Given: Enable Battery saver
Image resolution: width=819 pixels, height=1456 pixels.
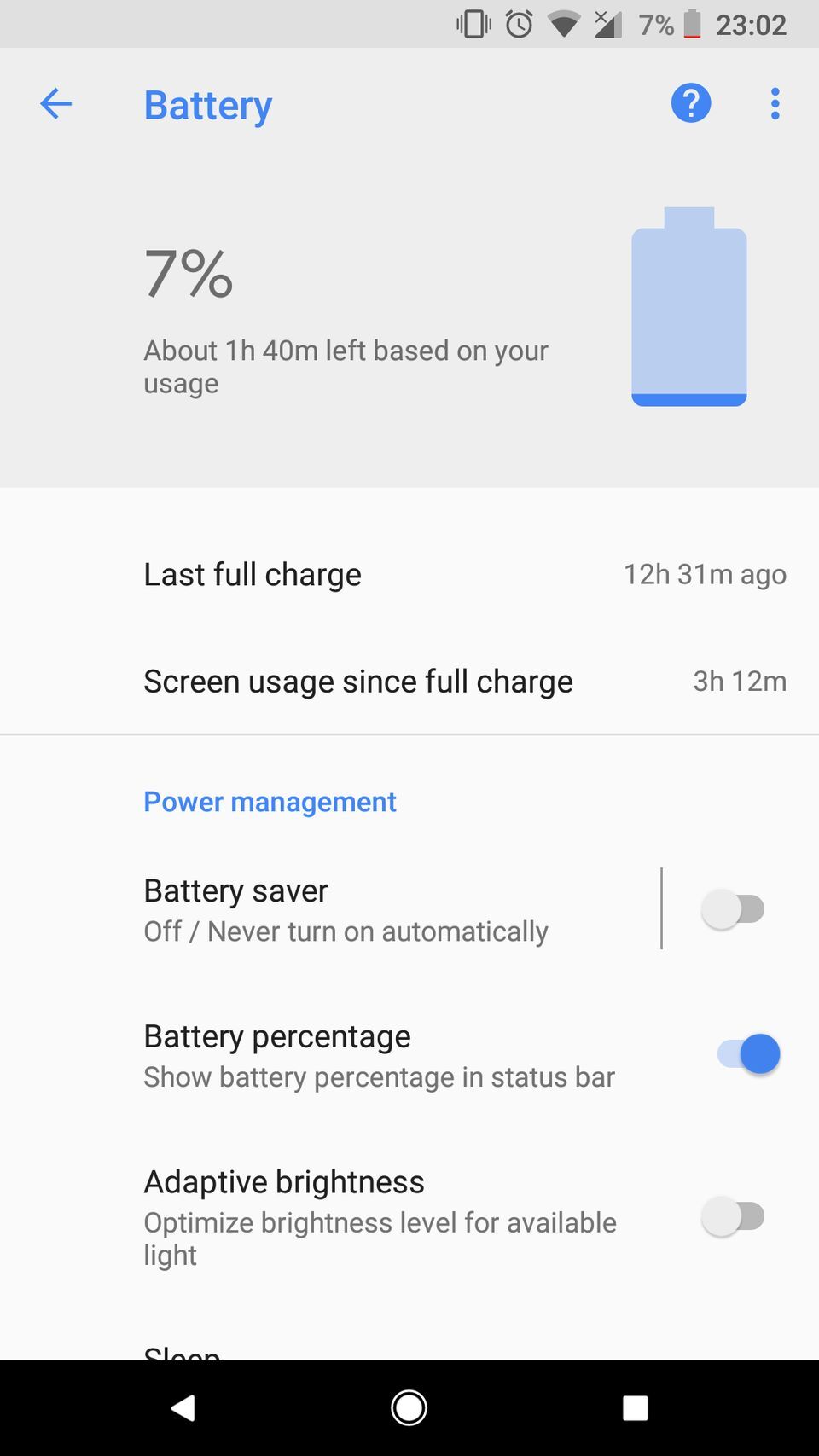Looking at the screenshot, I should point(735,908).
